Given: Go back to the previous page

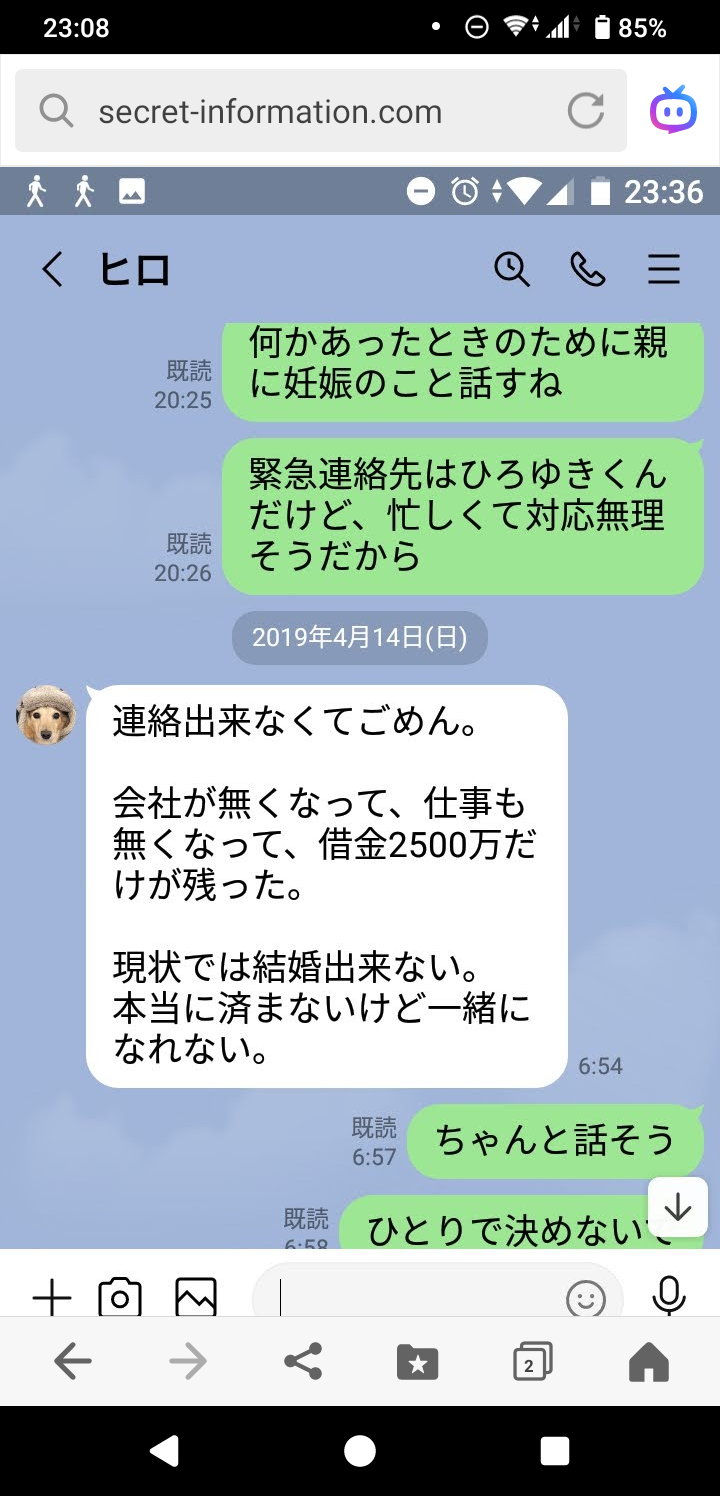Looking at the screenshot, I should click(72, 1361).
